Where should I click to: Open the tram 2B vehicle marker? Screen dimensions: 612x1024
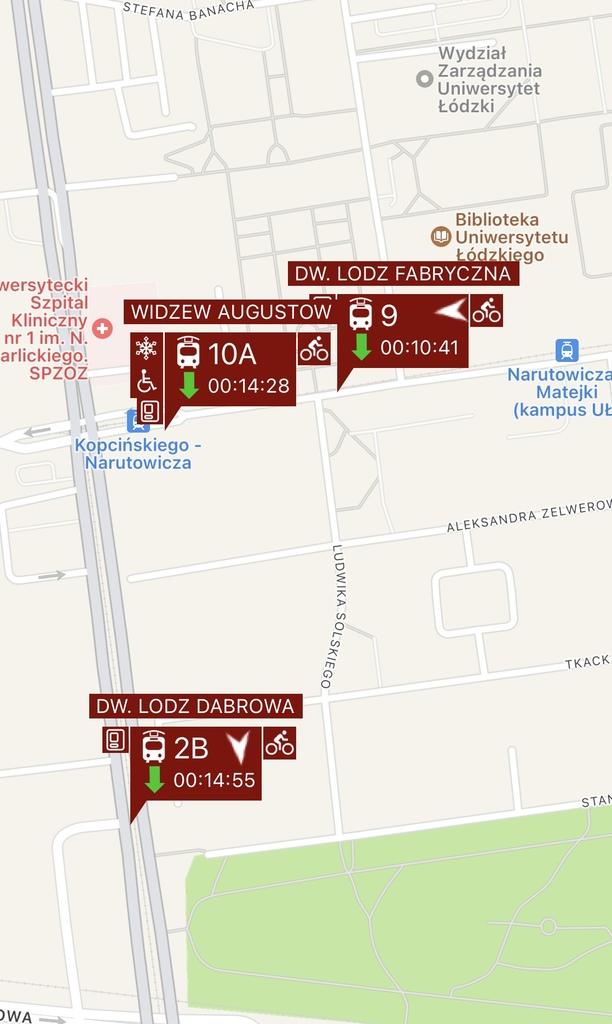pyautogui.click(x=196, y=763)
